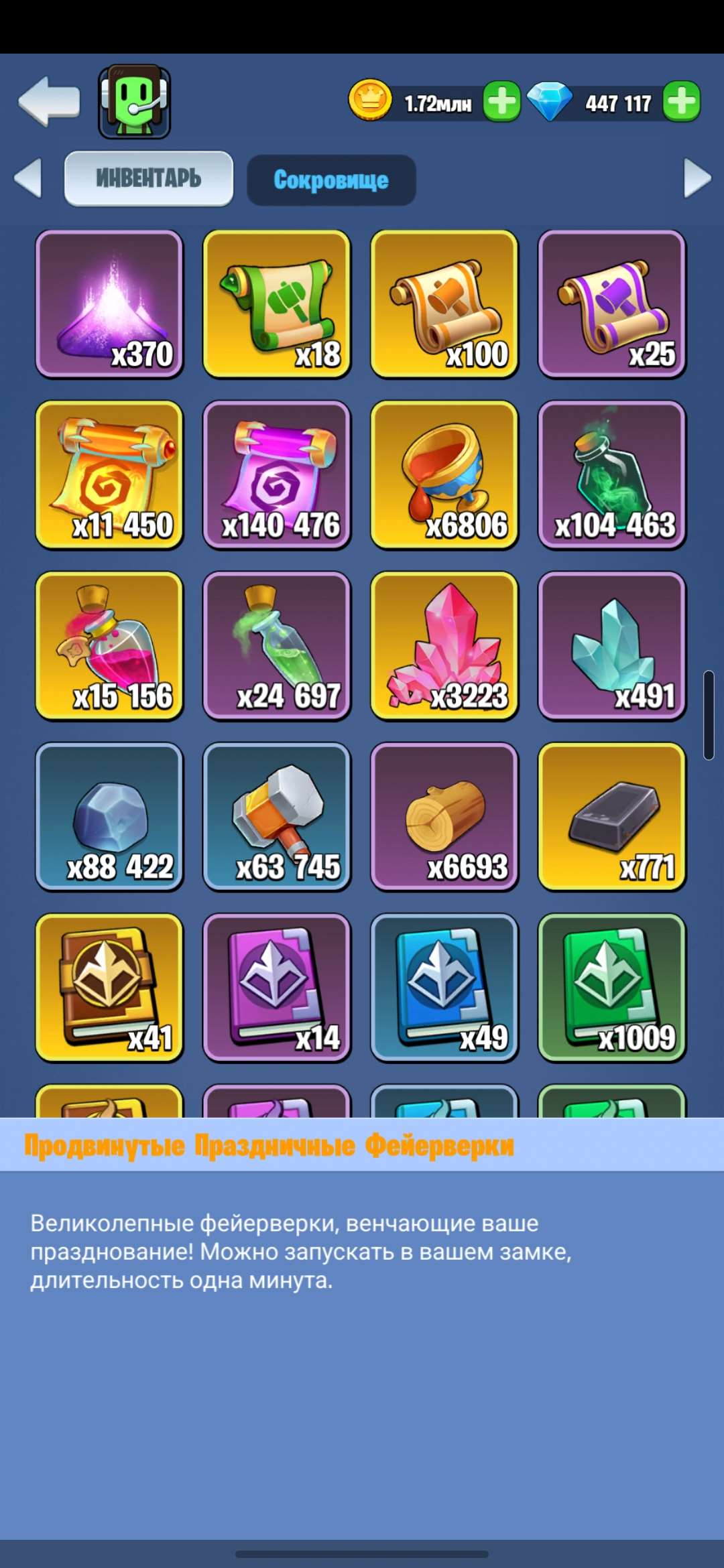Image resolution: width=724 pixels, height=1568 pixels.
Task: Select the purple dust item x370
Action: [109, 304]
